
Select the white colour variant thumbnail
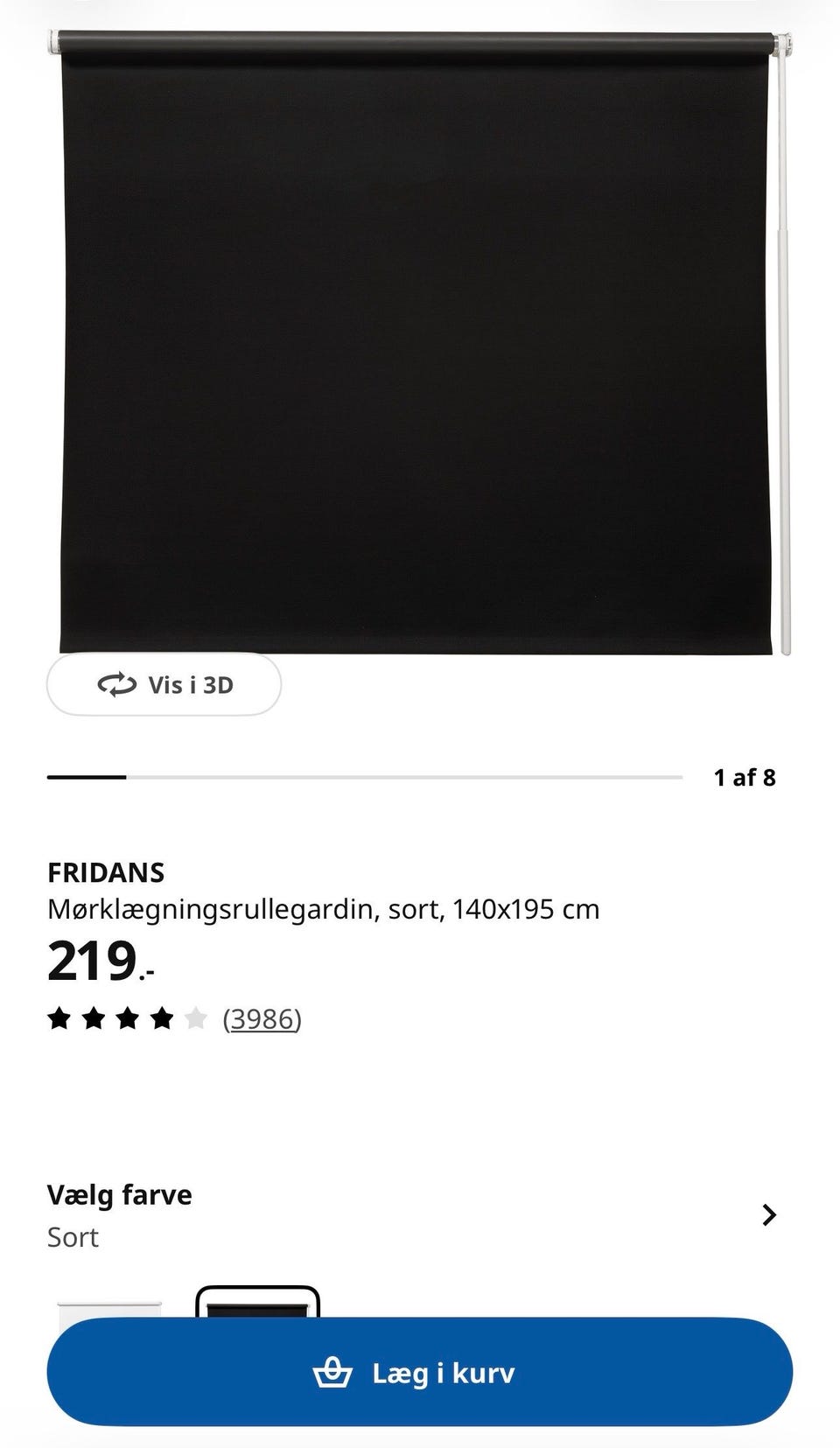[109, 1310]
